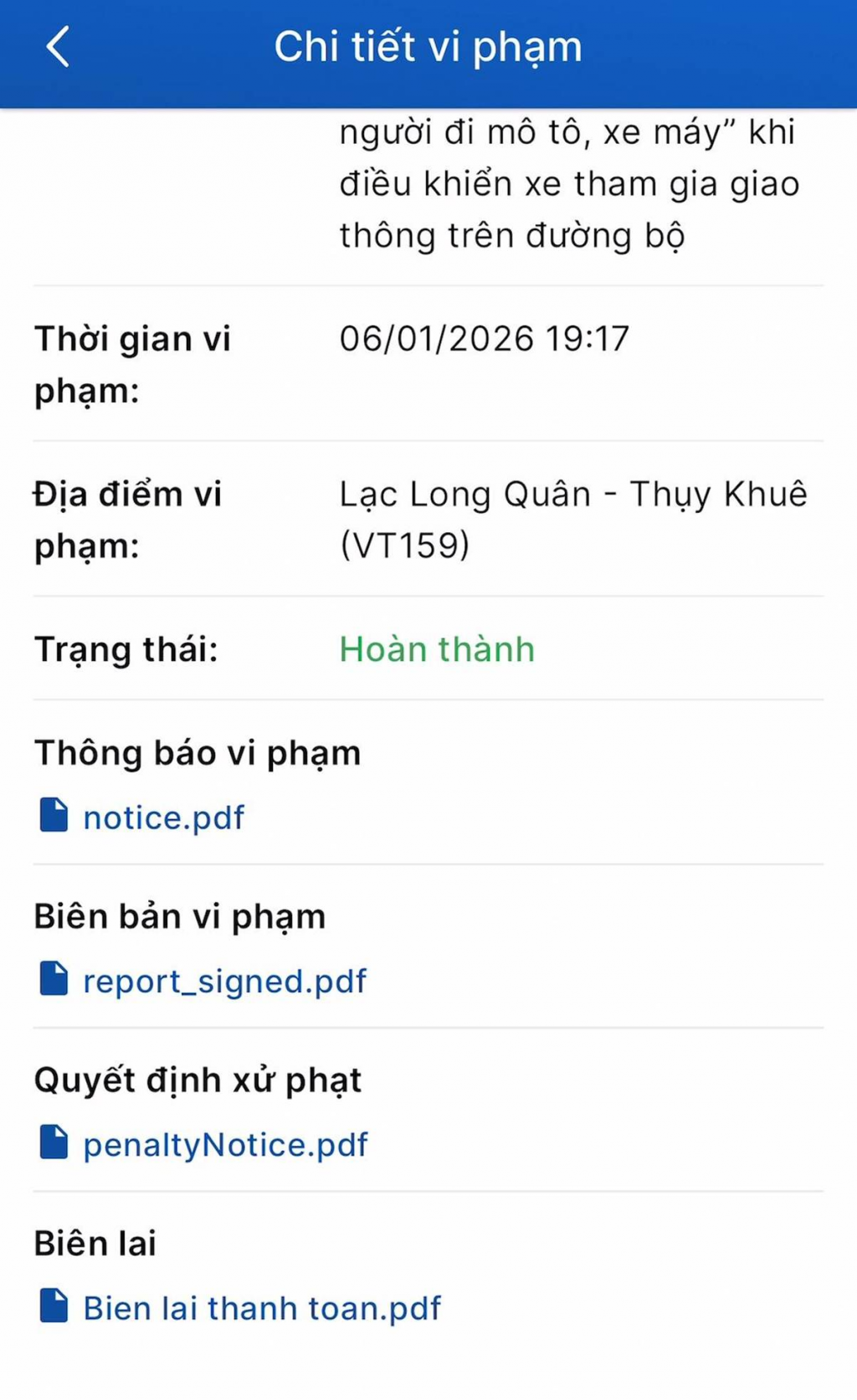Open the notice.pdf violation notice
This screenshot has height=1400, width=857.
point(164,817)
